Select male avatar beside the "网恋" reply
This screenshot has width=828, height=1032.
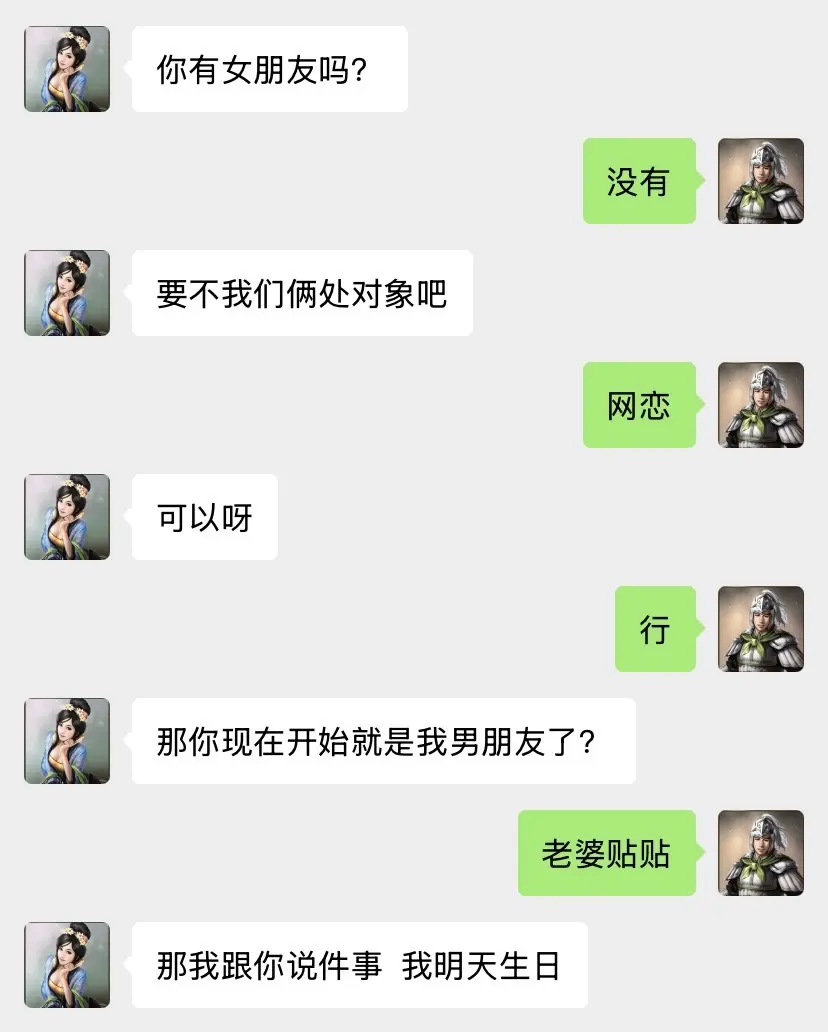pyautogui.click(x=762, y=405)
